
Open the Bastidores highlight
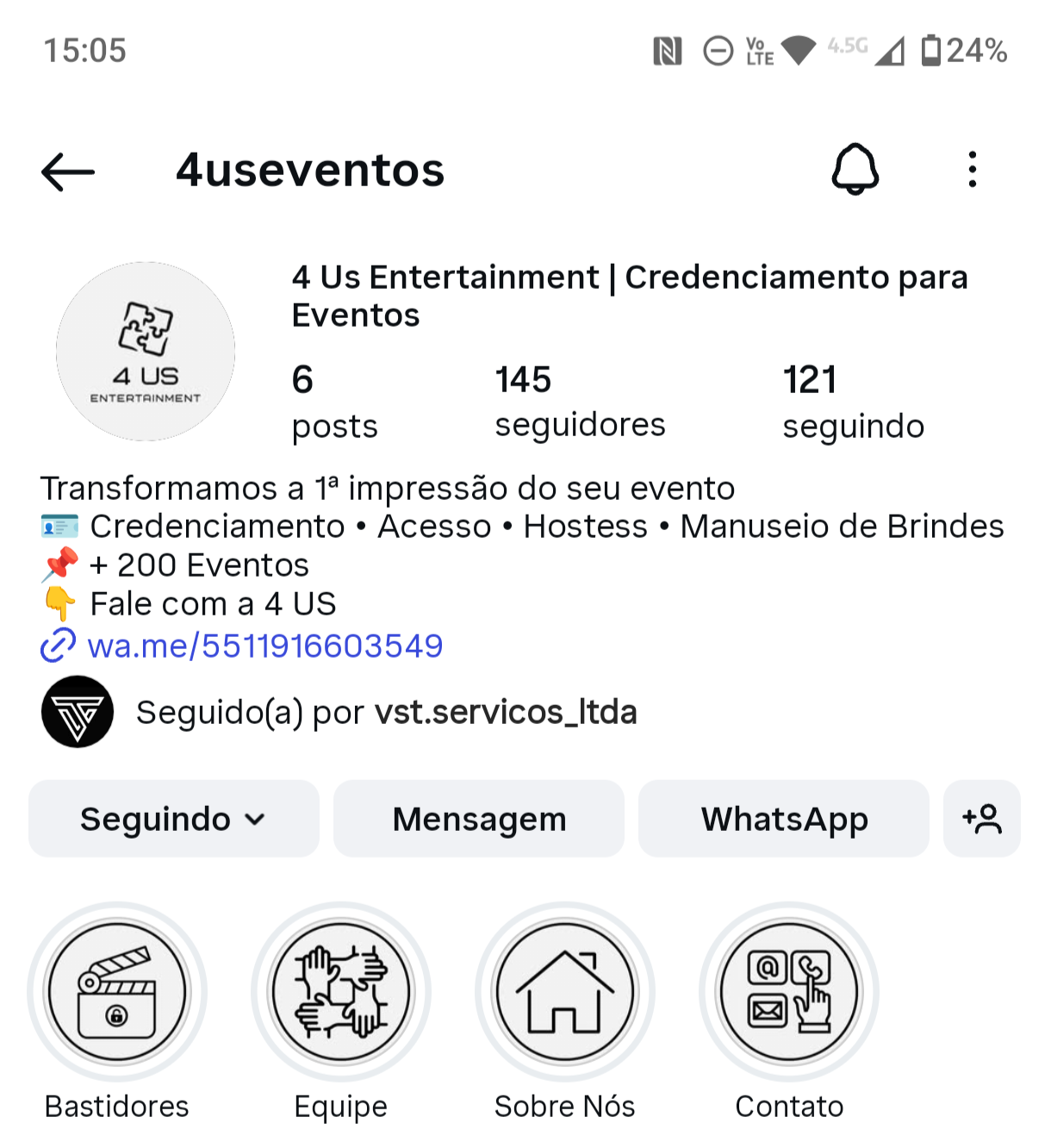[x=117, y=992]
